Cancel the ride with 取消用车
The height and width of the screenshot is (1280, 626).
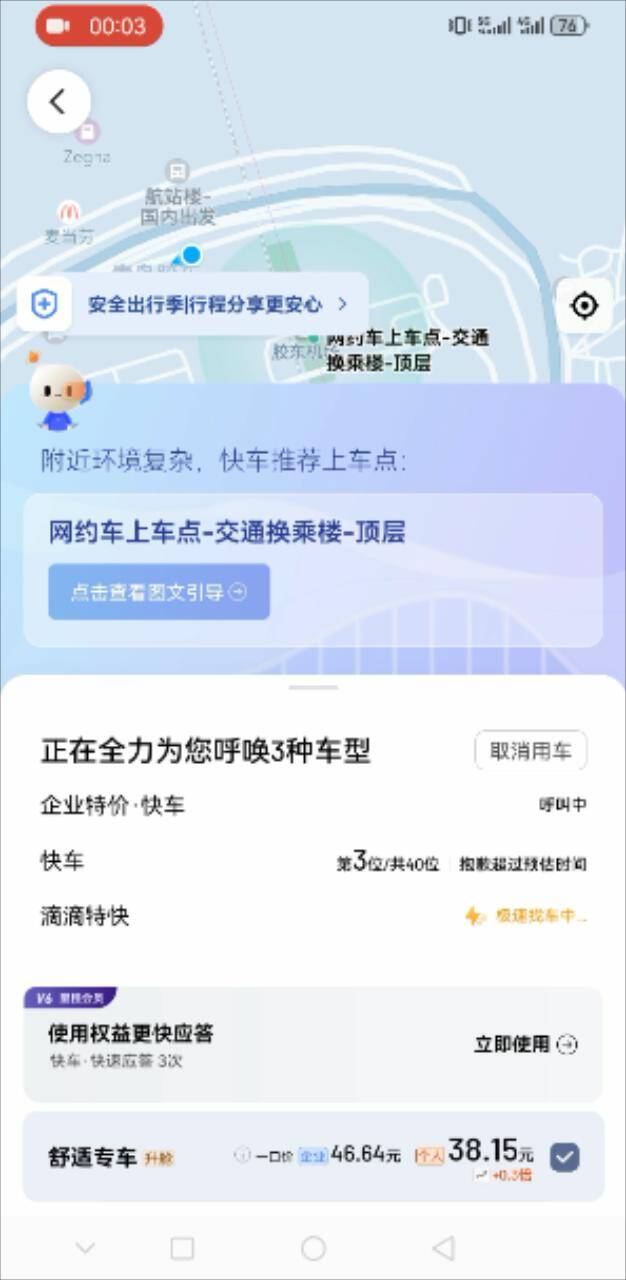(x=530, y=751)
